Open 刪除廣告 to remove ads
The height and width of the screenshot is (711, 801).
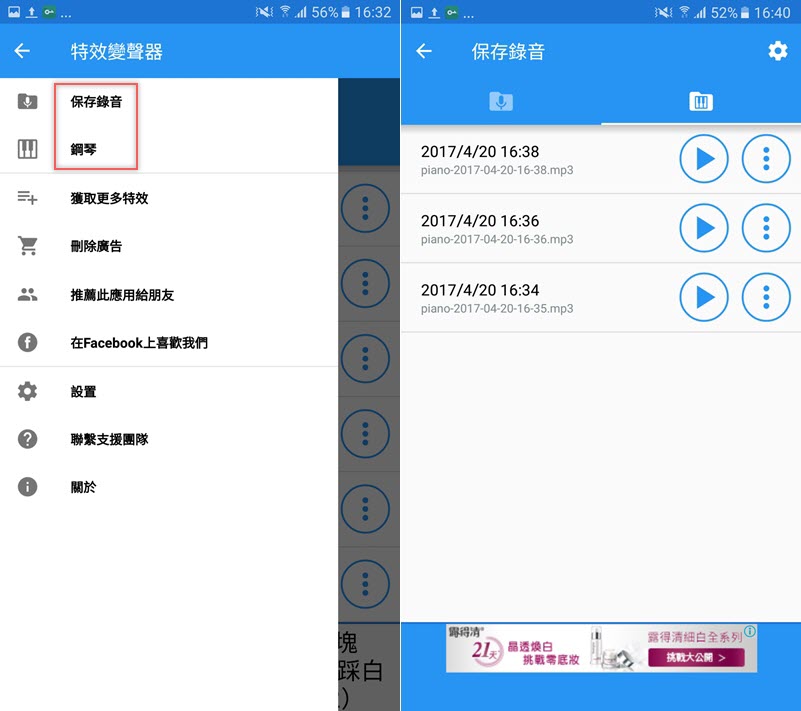pos(96,246)
